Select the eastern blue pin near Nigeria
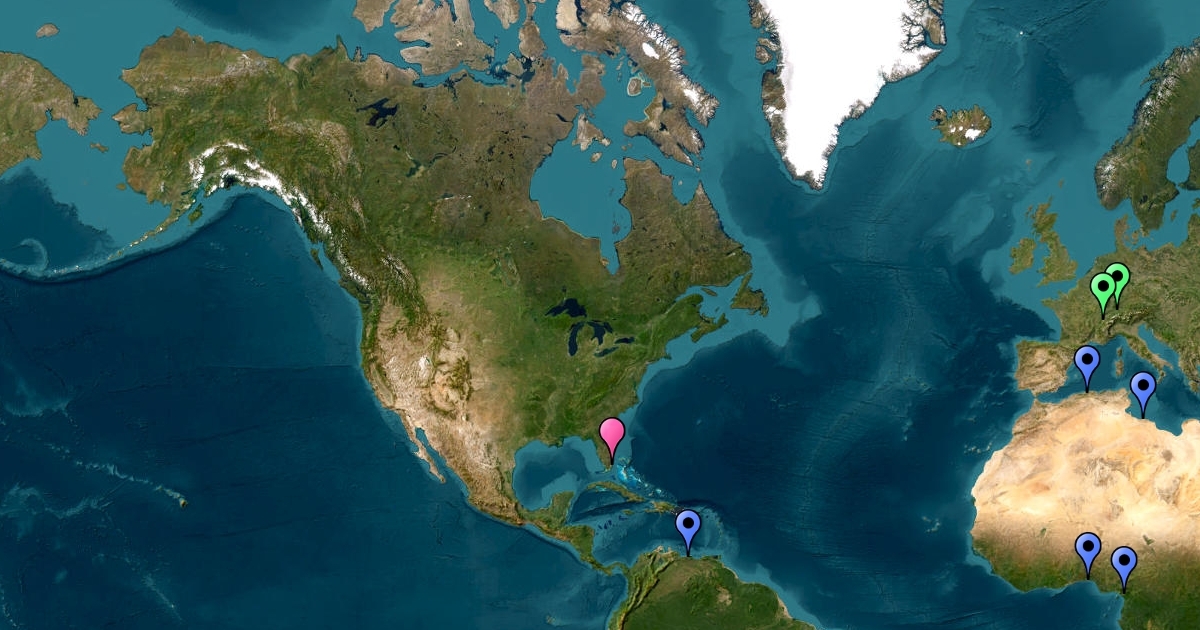 tap(1124, 562)
